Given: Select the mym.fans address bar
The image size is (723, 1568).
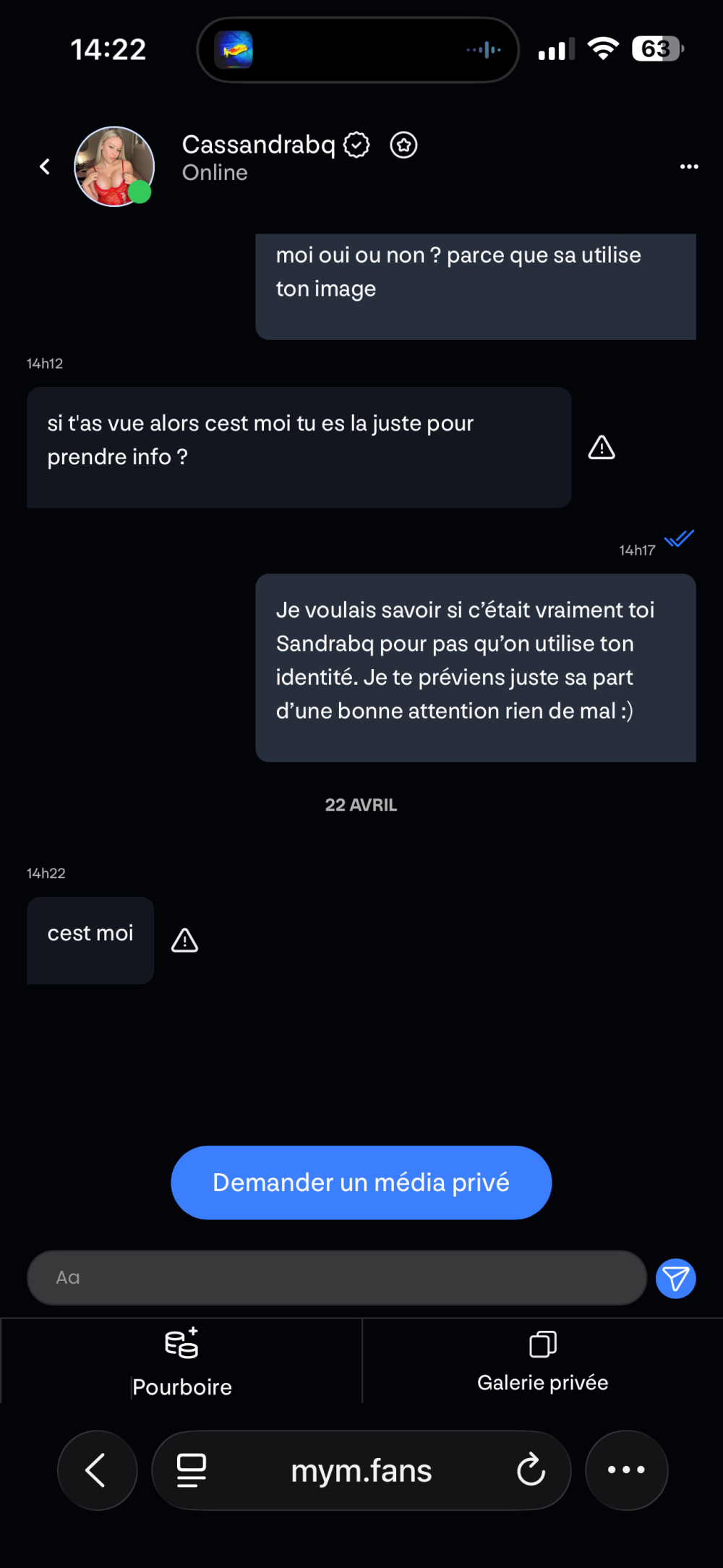Looking at the screenshot, I should pyautogui.click(x=361, y=1470).
